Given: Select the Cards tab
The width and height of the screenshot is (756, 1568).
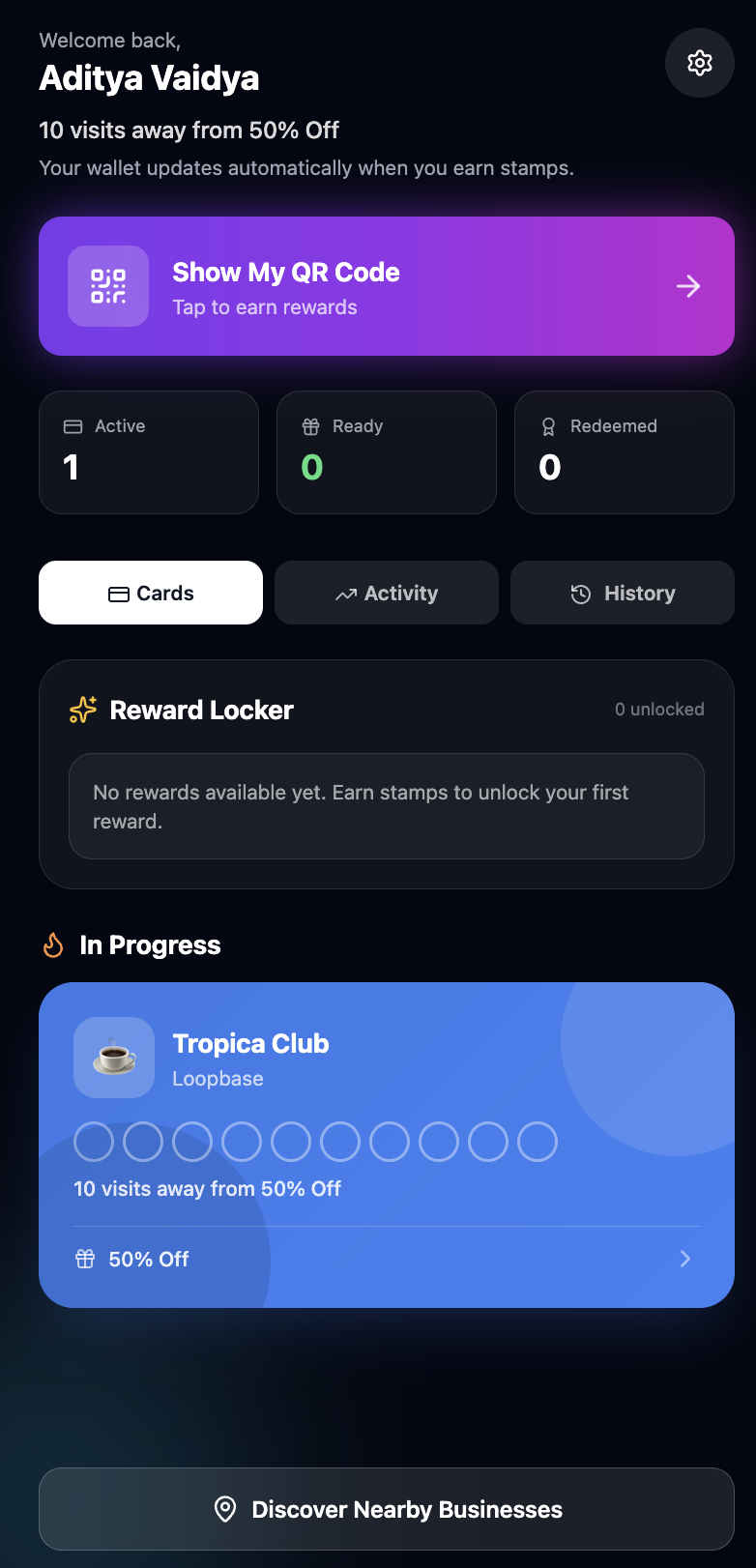Looking at the screenshot, I should pyautogui.click(x=150, y=593).
